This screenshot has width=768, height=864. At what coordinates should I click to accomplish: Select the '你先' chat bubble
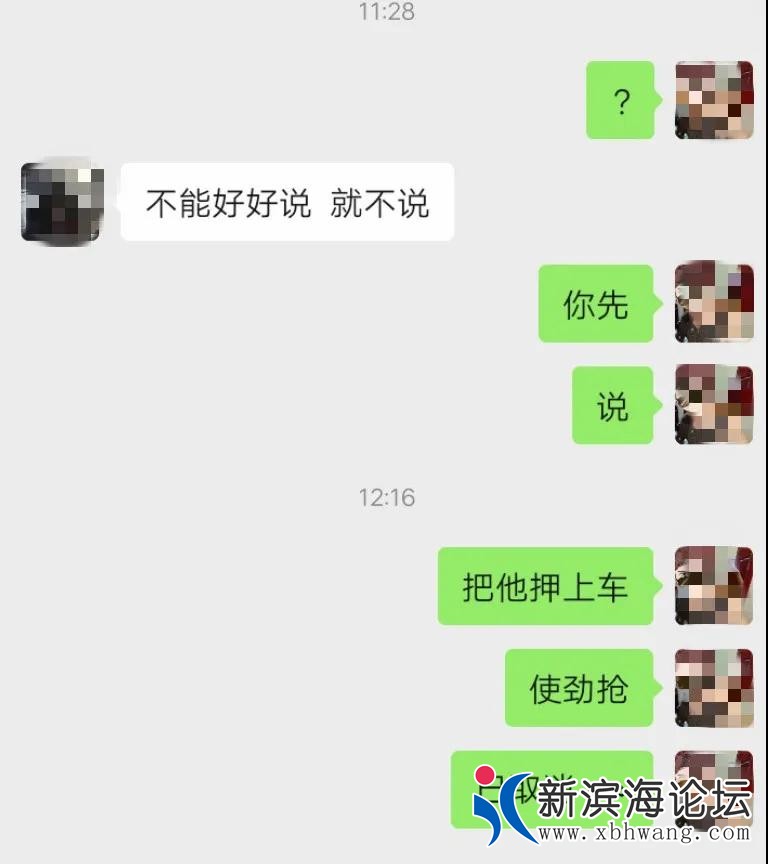pos(595,305)
